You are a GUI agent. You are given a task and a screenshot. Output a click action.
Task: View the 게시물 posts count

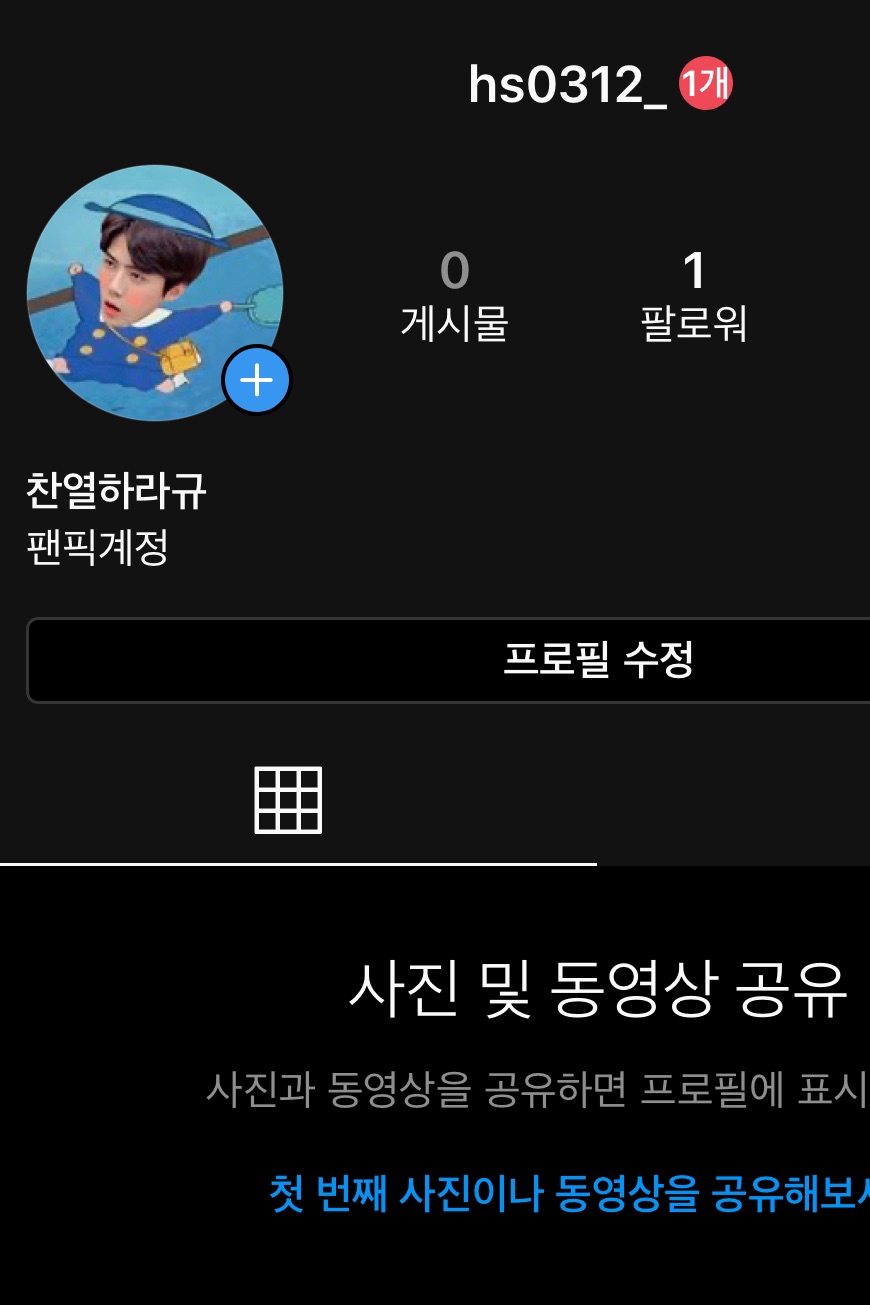pyautogui.click(x=454, y=297)
